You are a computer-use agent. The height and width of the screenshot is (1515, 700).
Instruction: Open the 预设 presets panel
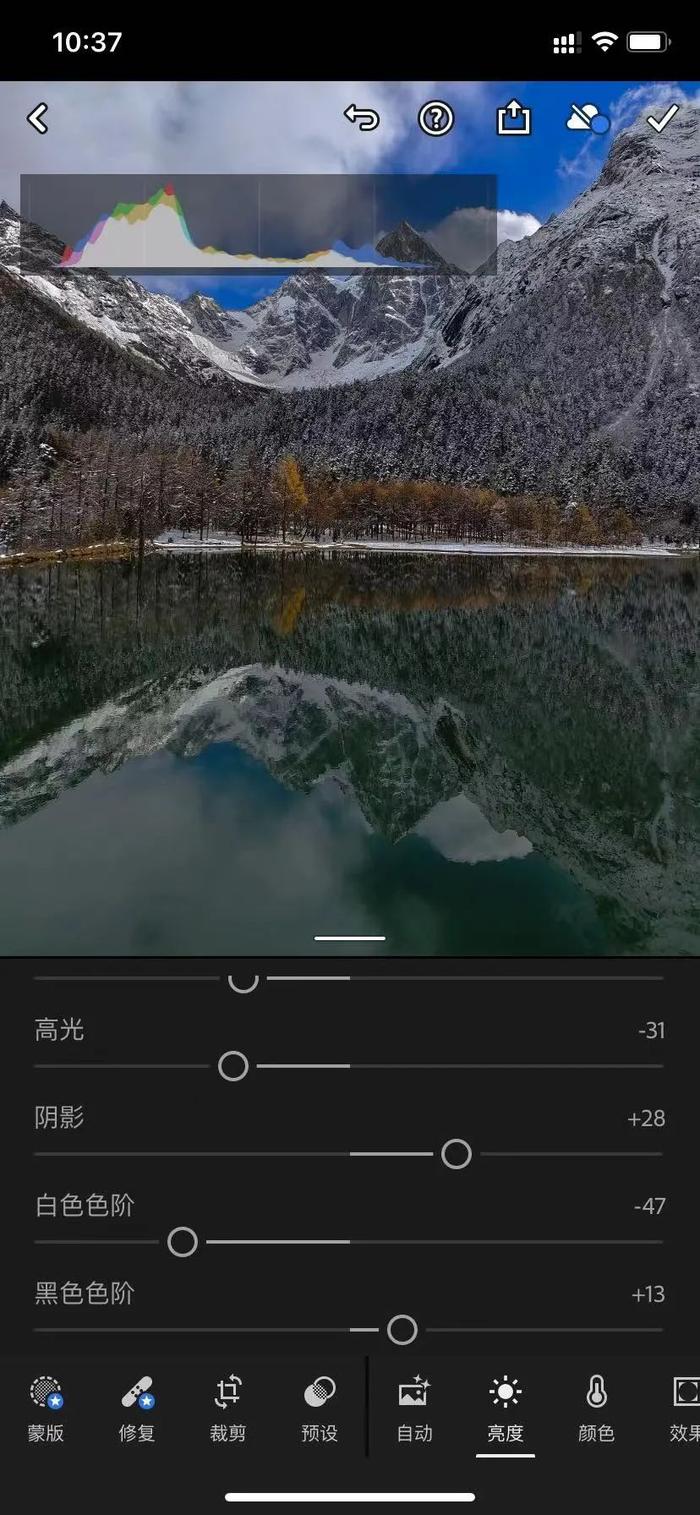point(319,1407)
